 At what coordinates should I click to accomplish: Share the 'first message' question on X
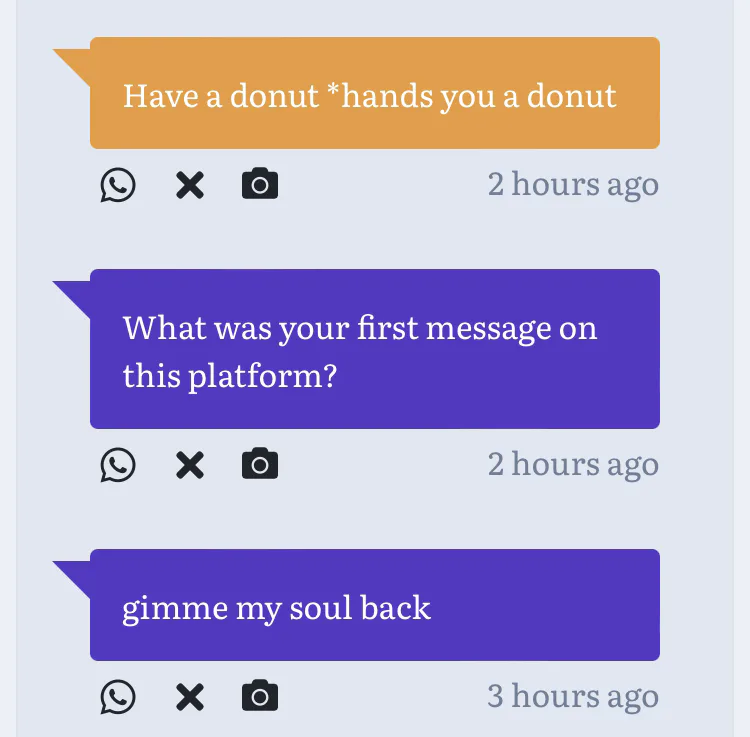[x=190, y=465]
